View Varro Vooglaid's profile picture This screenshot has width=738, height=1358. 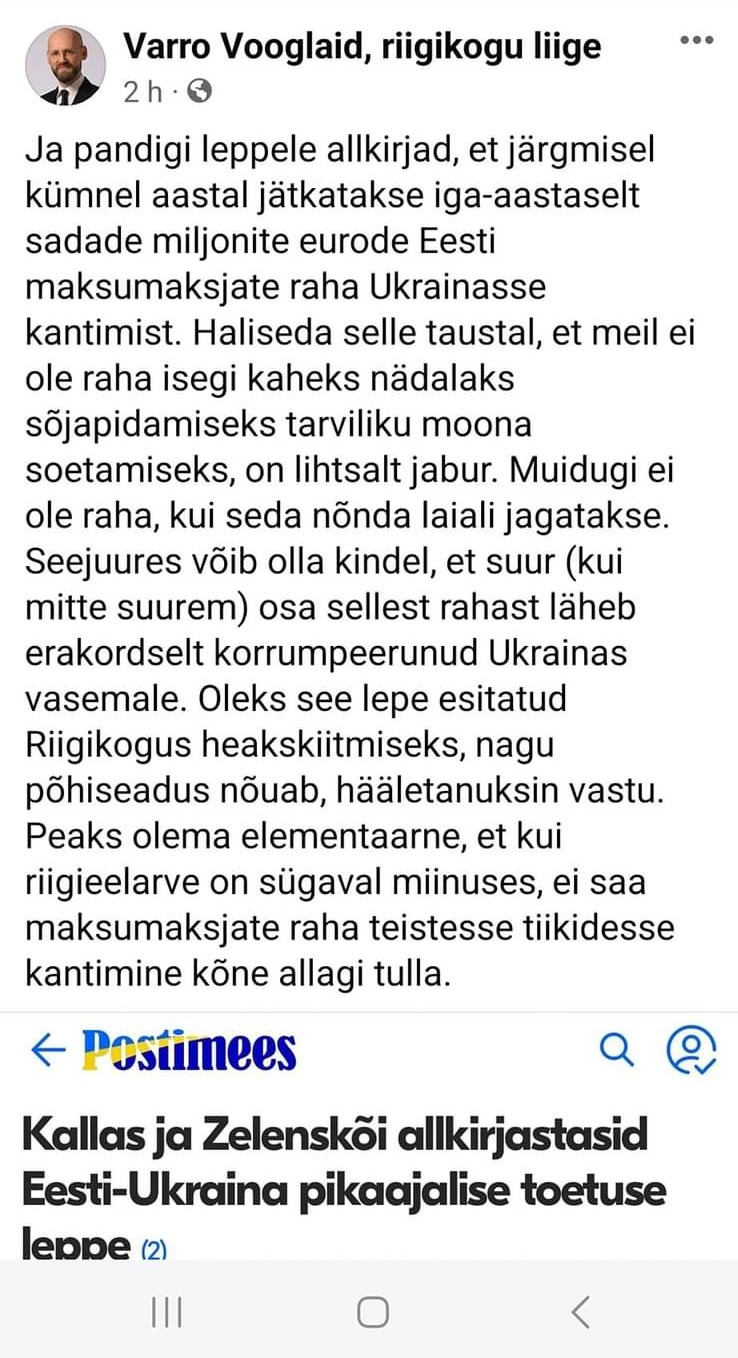pos(64,65)
